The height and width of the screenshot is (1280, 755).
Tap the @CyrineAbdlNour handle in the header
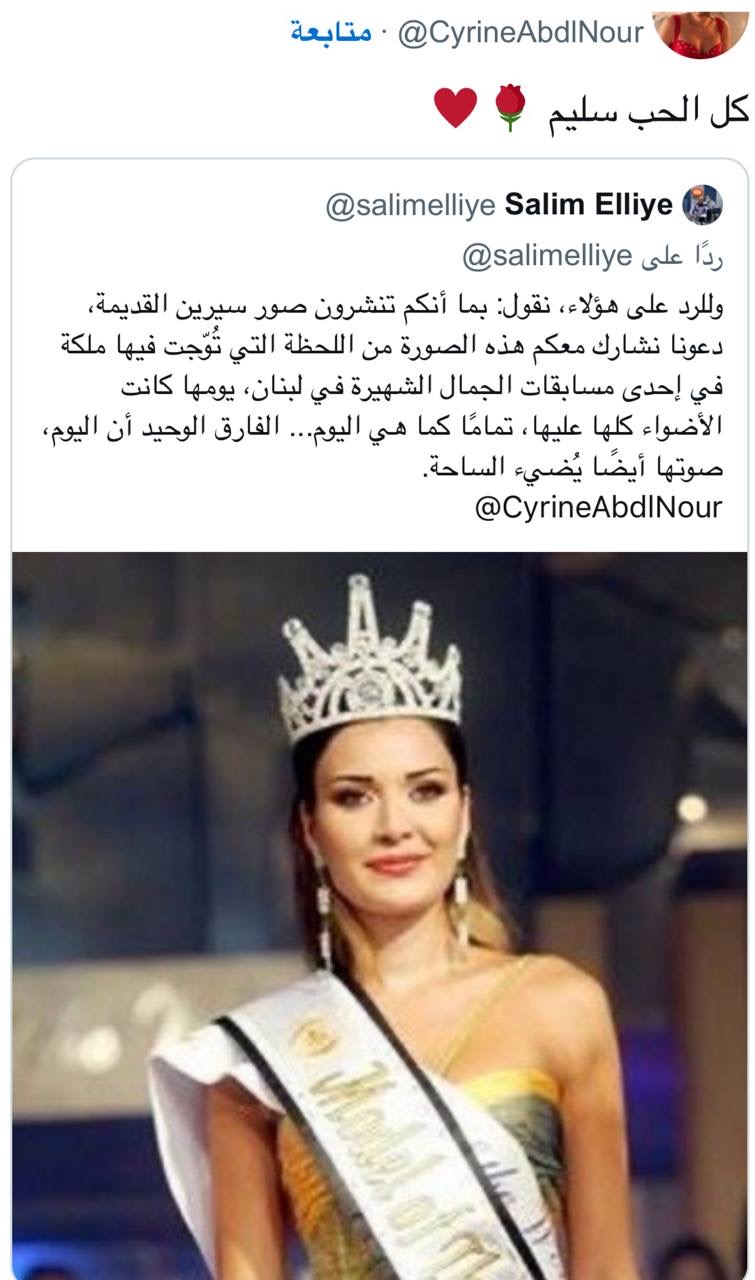tap(520, 33)
